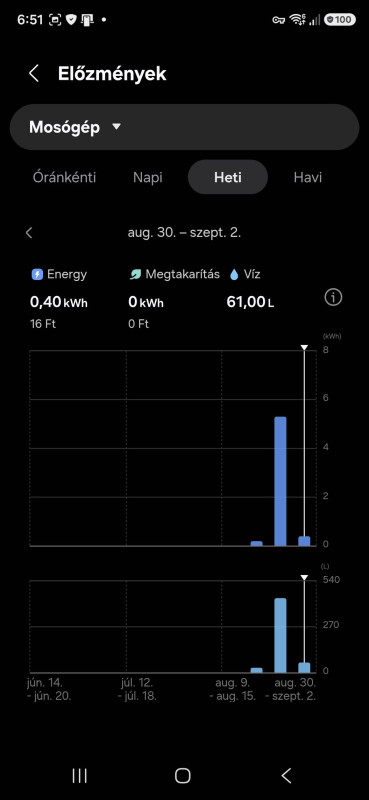The width and height of the screenshot is (369, 800).
Task: Open the Mosógép device dropdown
Action: (184, 127)
